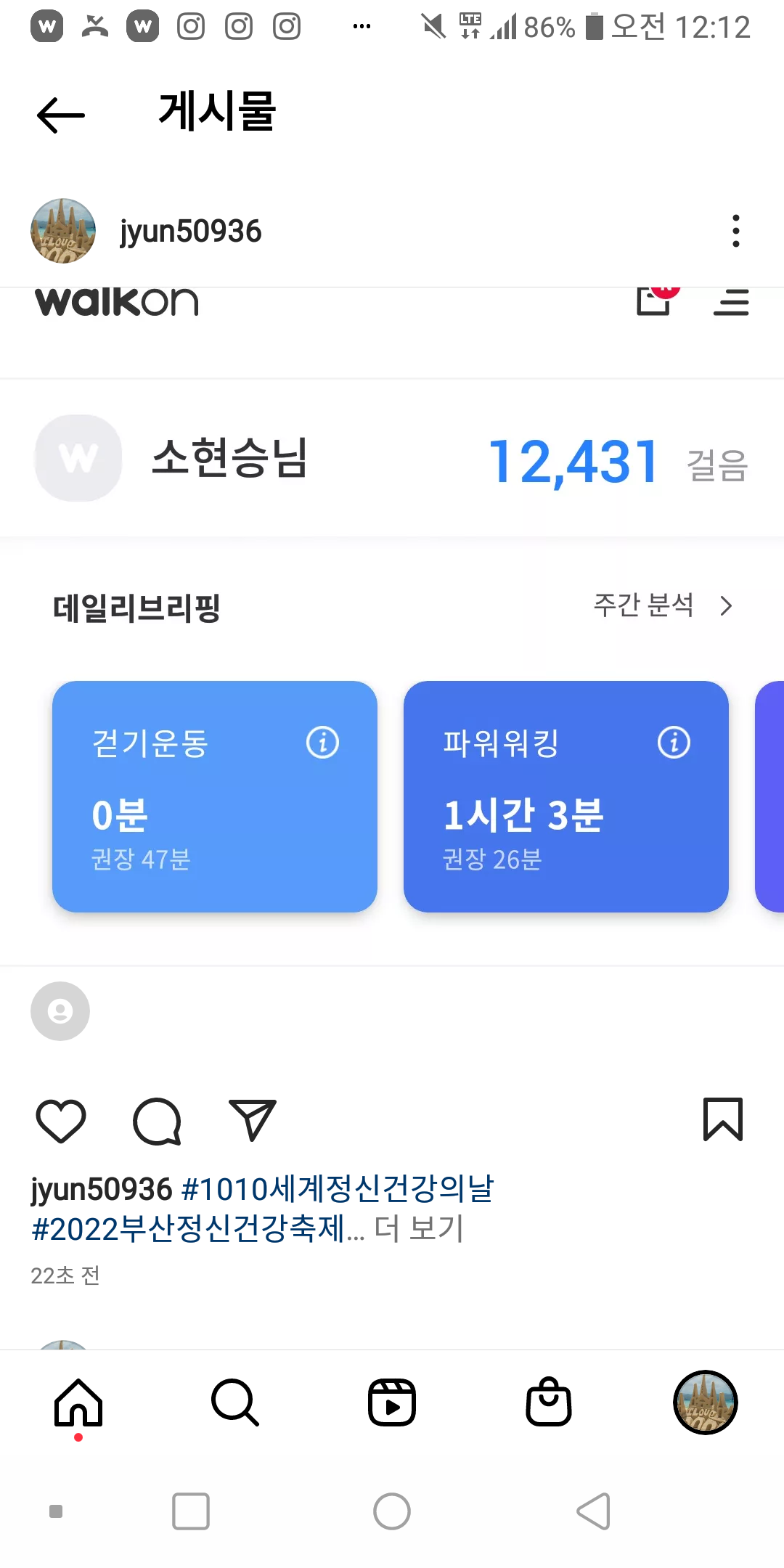Open hashtag #1010세계정신건강의날
This screenshot has height=1568, width=784.
point(338,1189)
